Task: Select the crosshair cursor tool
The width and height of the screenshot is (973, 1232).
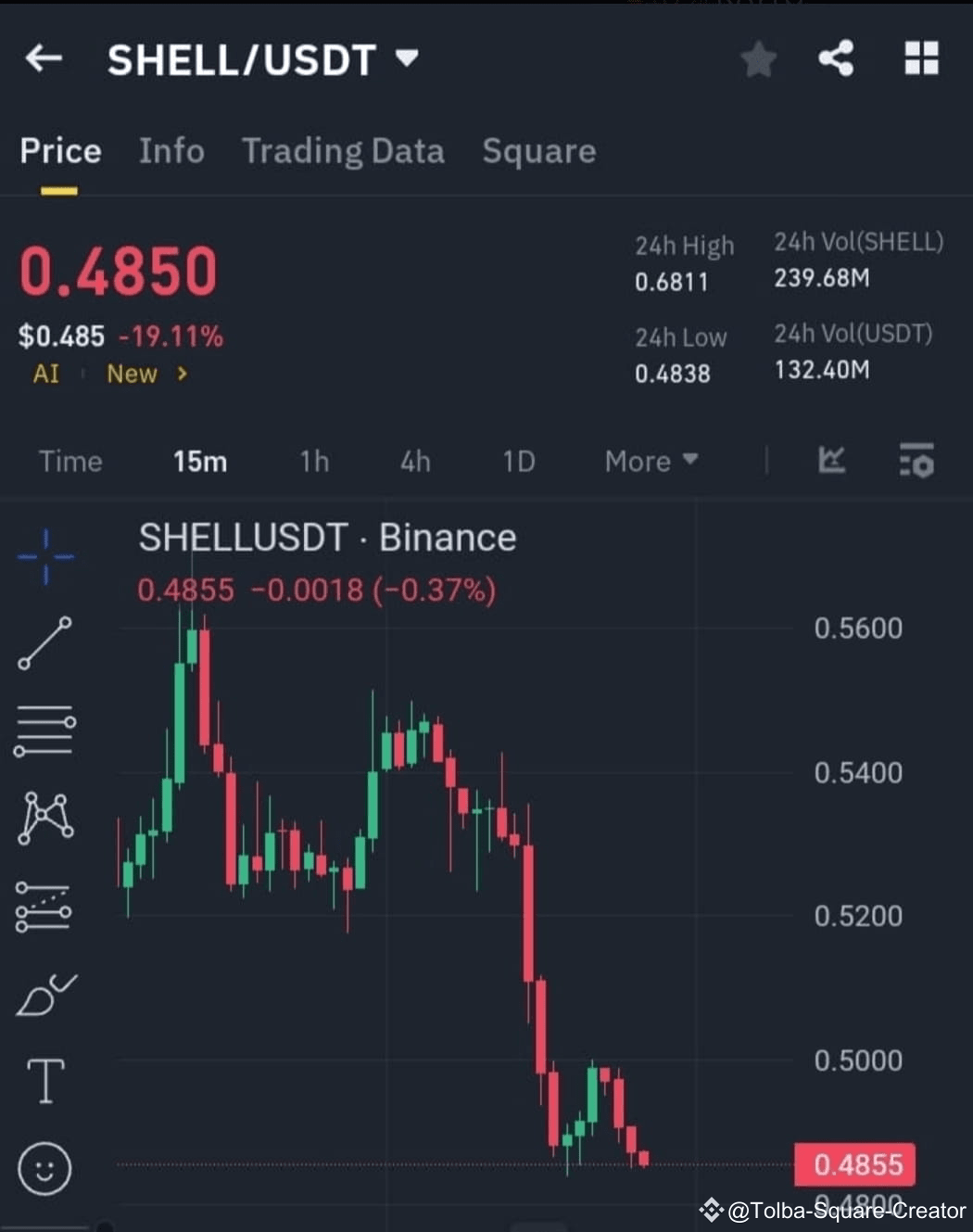Action: (x=44, y=556)
